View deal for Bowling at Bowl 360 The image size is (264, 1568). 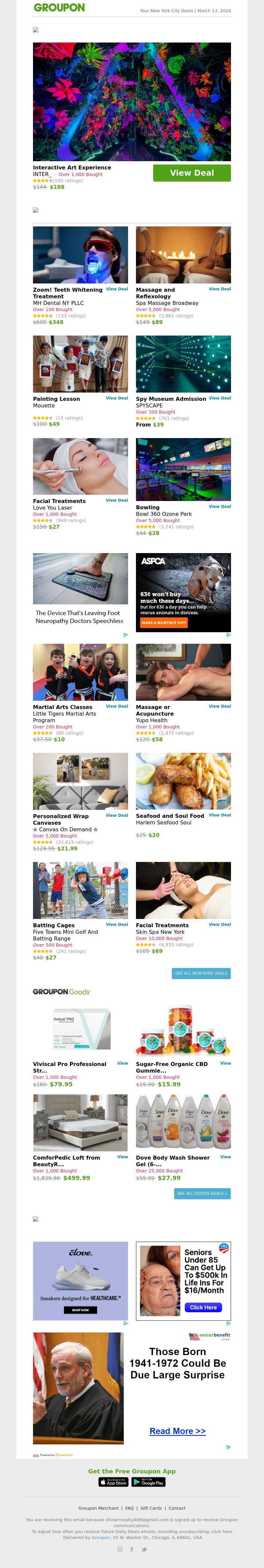point(219,506)
